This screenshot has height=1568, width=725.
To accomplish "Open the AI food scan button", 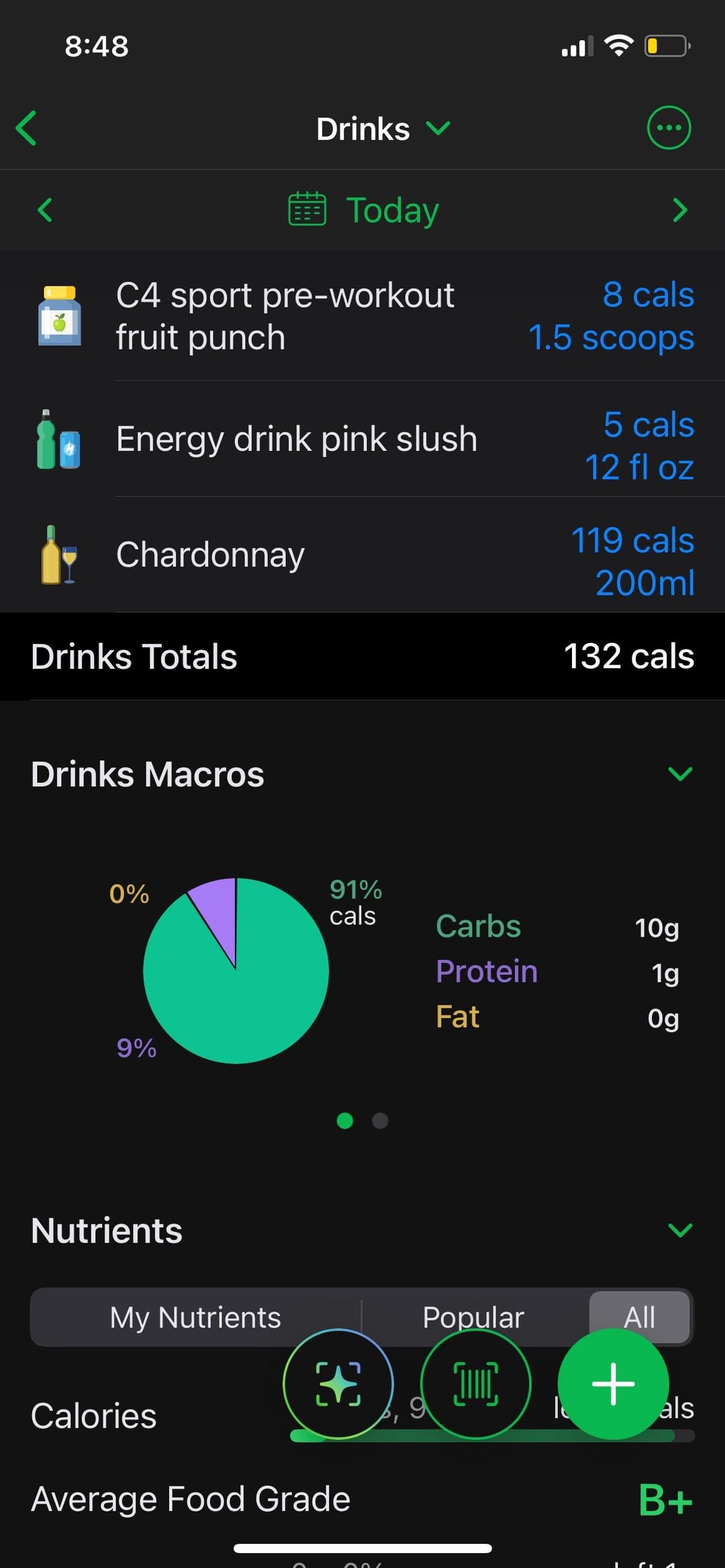I will tap(338, 1383).
